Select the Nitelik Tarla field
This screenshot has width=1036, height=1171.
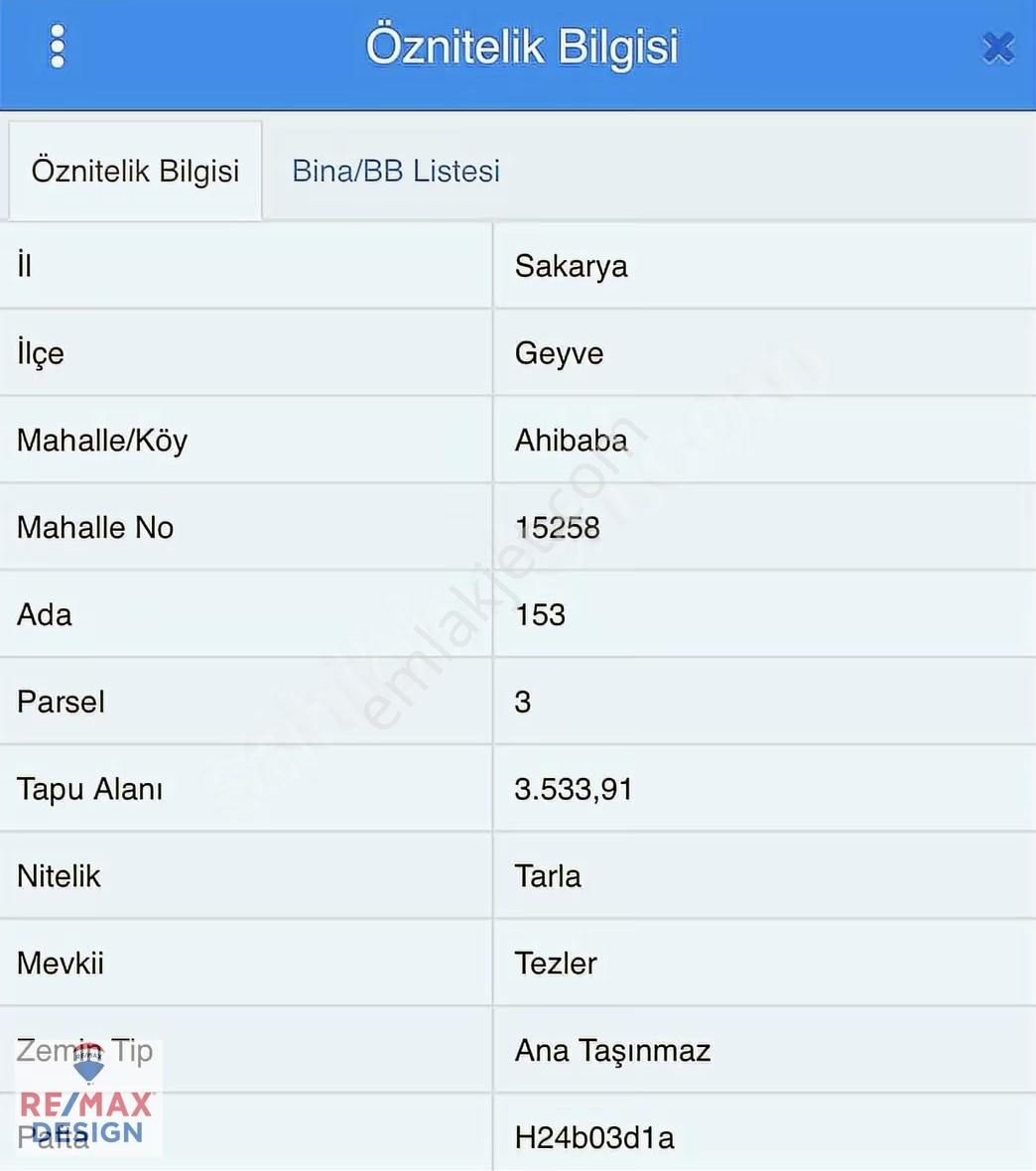(548, 876)
